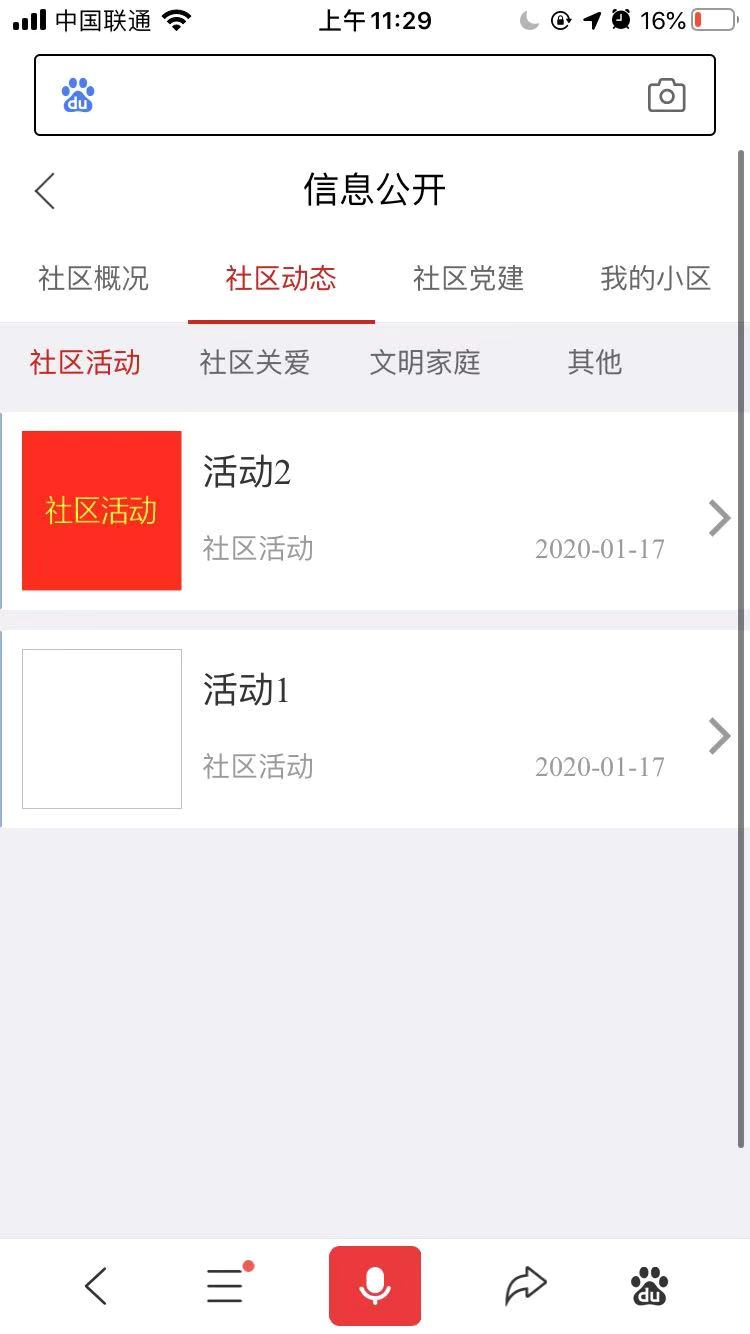Switch to the 社区关爱 sub-tab
Image resolution: width=750 pixels, height=1334 pixels.
[255, 362]
